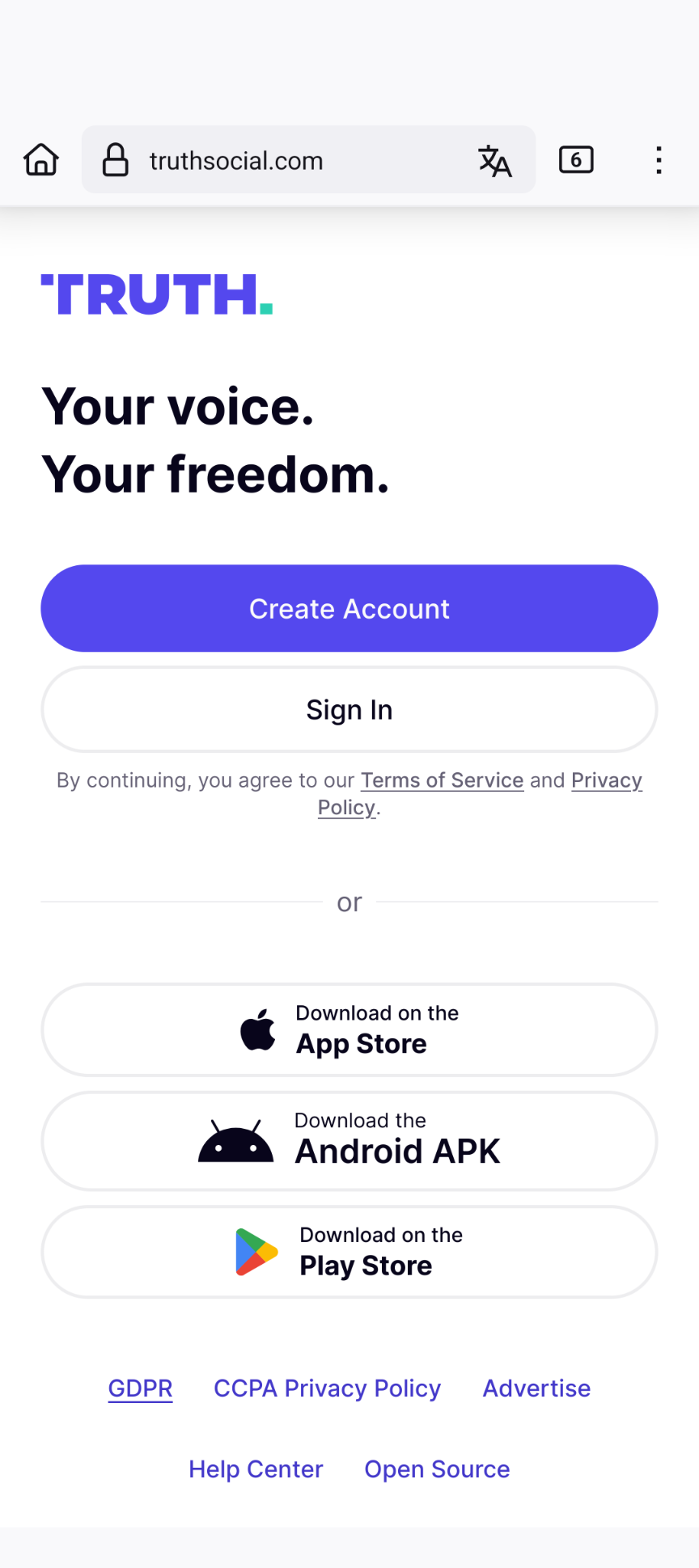Tap the Create Account button
This screenshot has height=1568, width=699.
349,609
